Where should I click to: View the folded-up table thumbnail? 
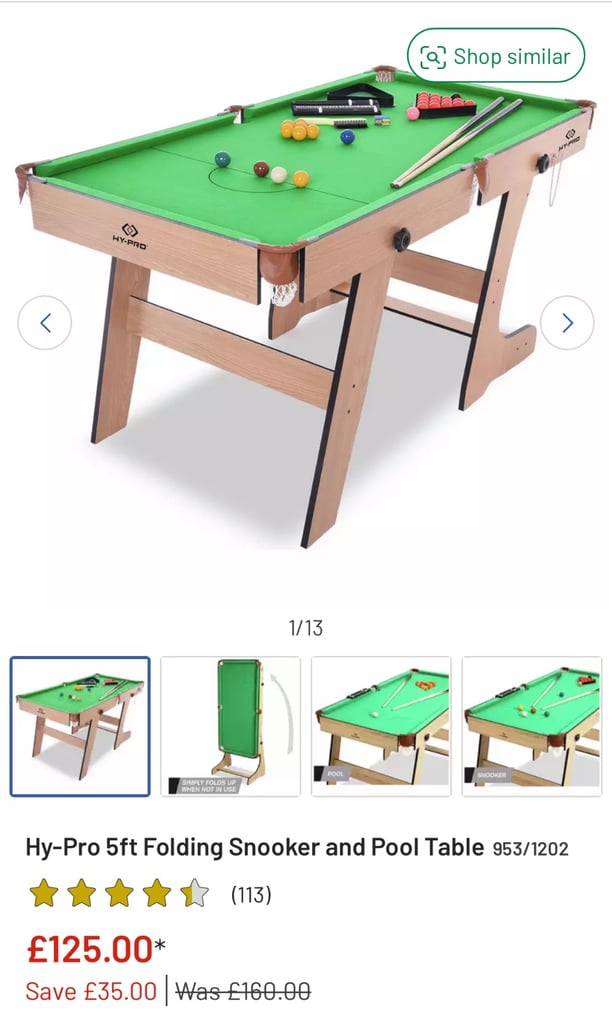(x=231, y=727)
